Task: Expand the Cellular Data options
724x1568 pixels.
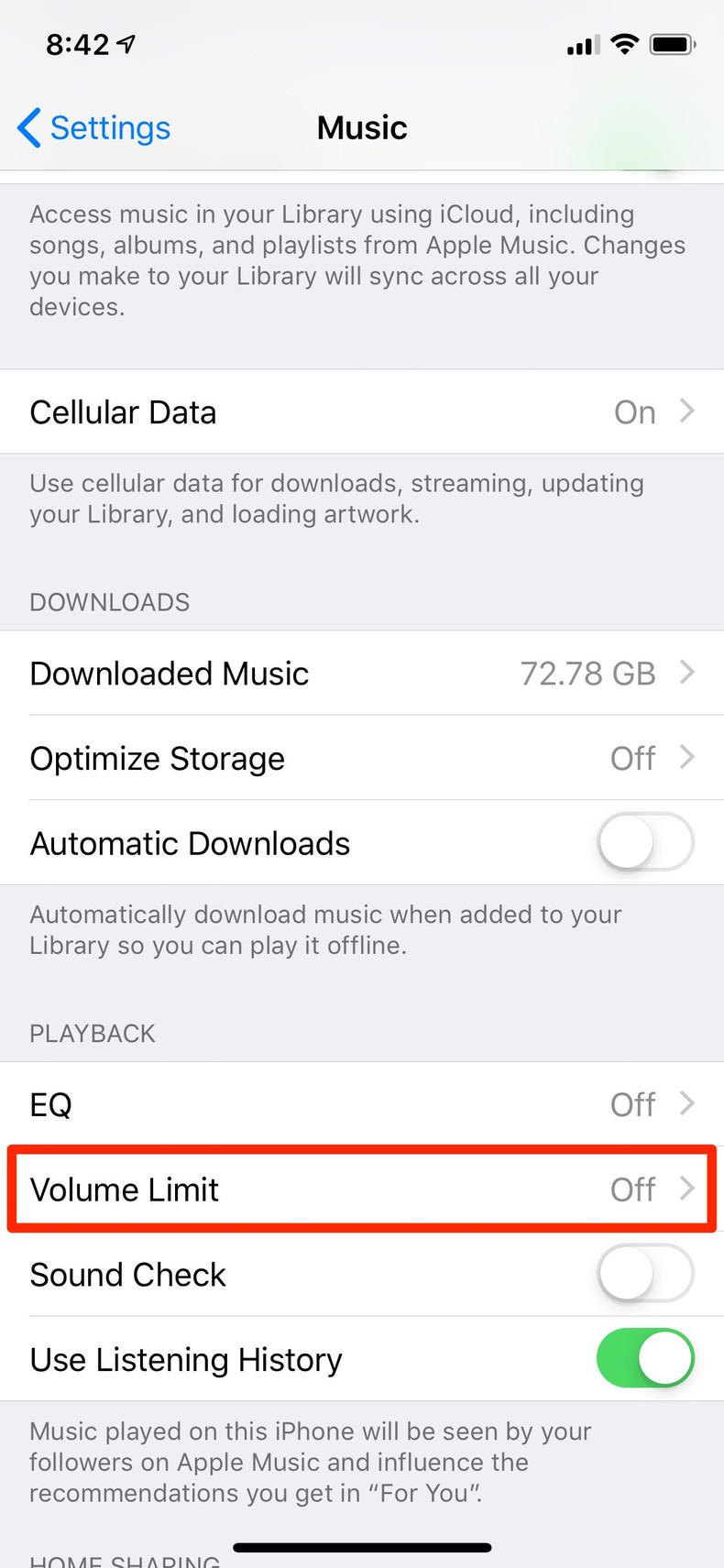Action: 362,411
